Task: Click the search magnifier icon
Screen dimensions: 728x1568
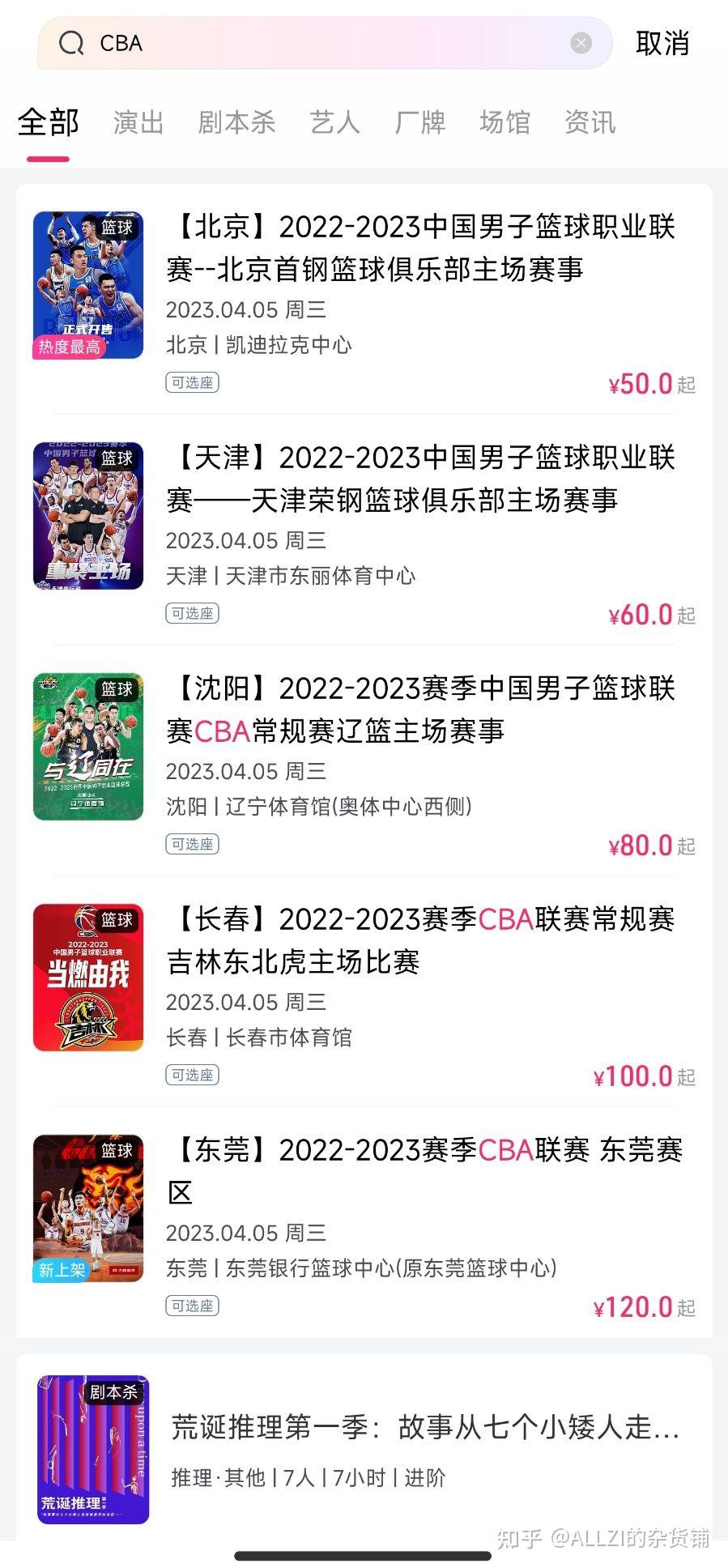Action: pos(71,42)
